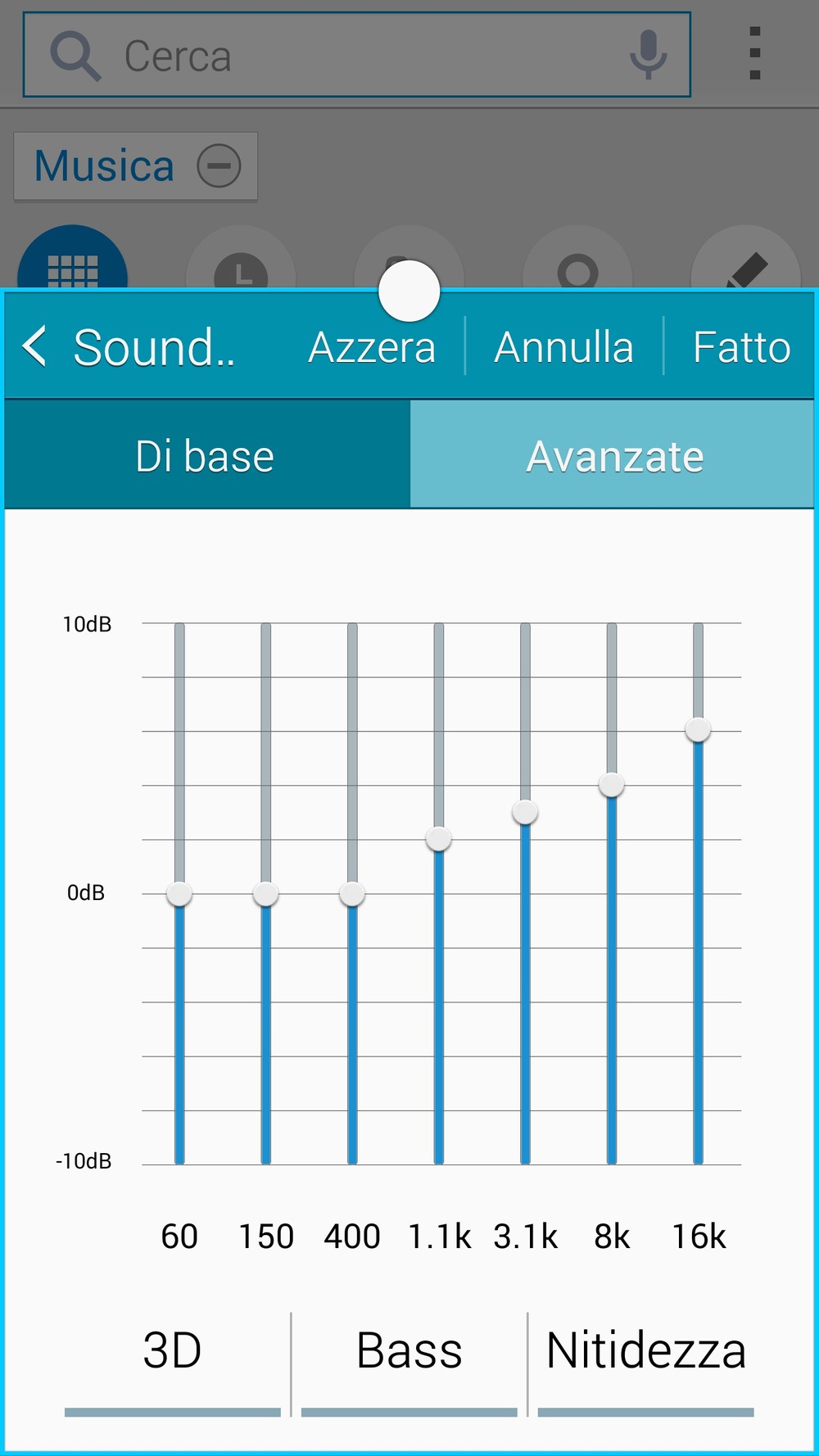Tap Azzera to reset equalizer
The width and height of the screenshot is (819, 1456).
point(372,347)
